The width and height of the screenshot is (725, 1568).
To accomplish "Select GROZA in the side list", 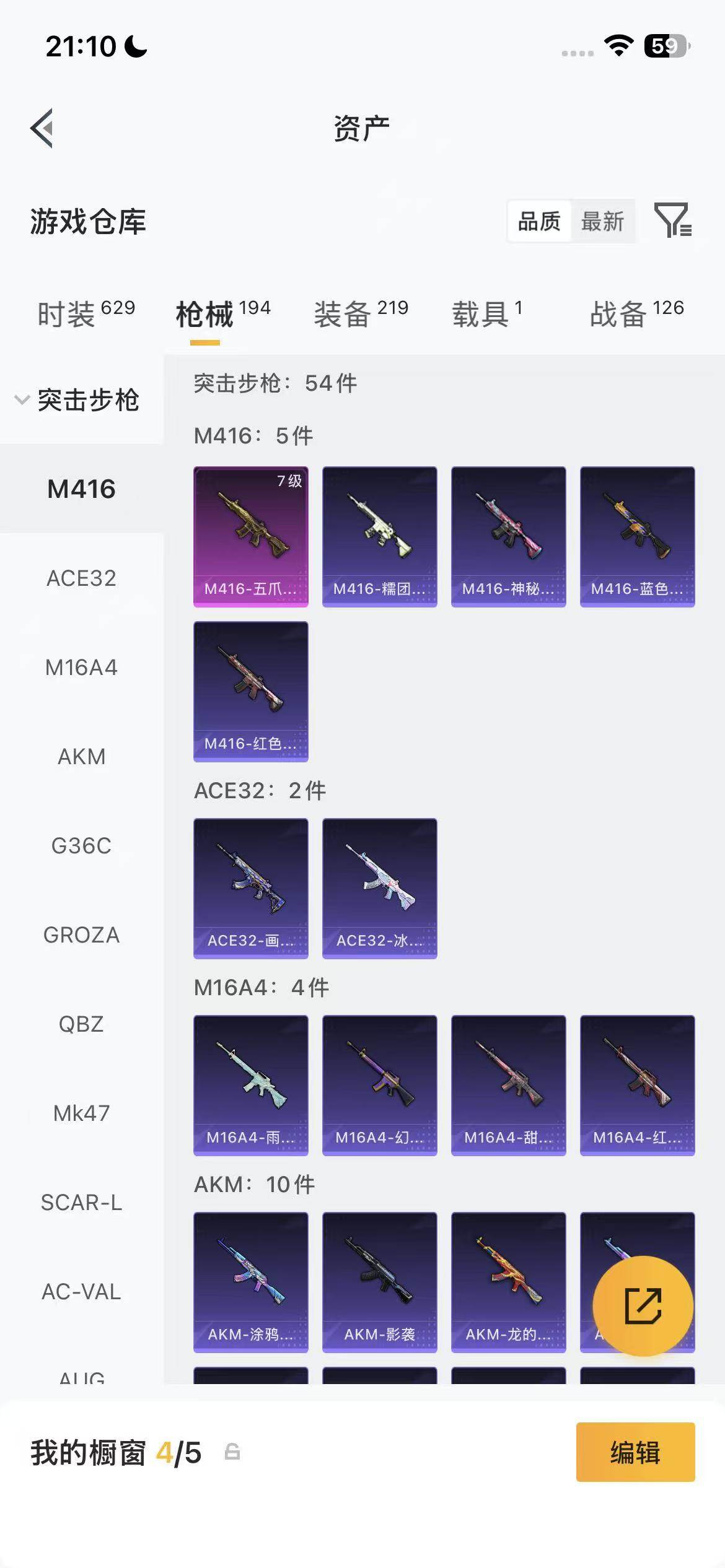I will (x=81, y=934).
